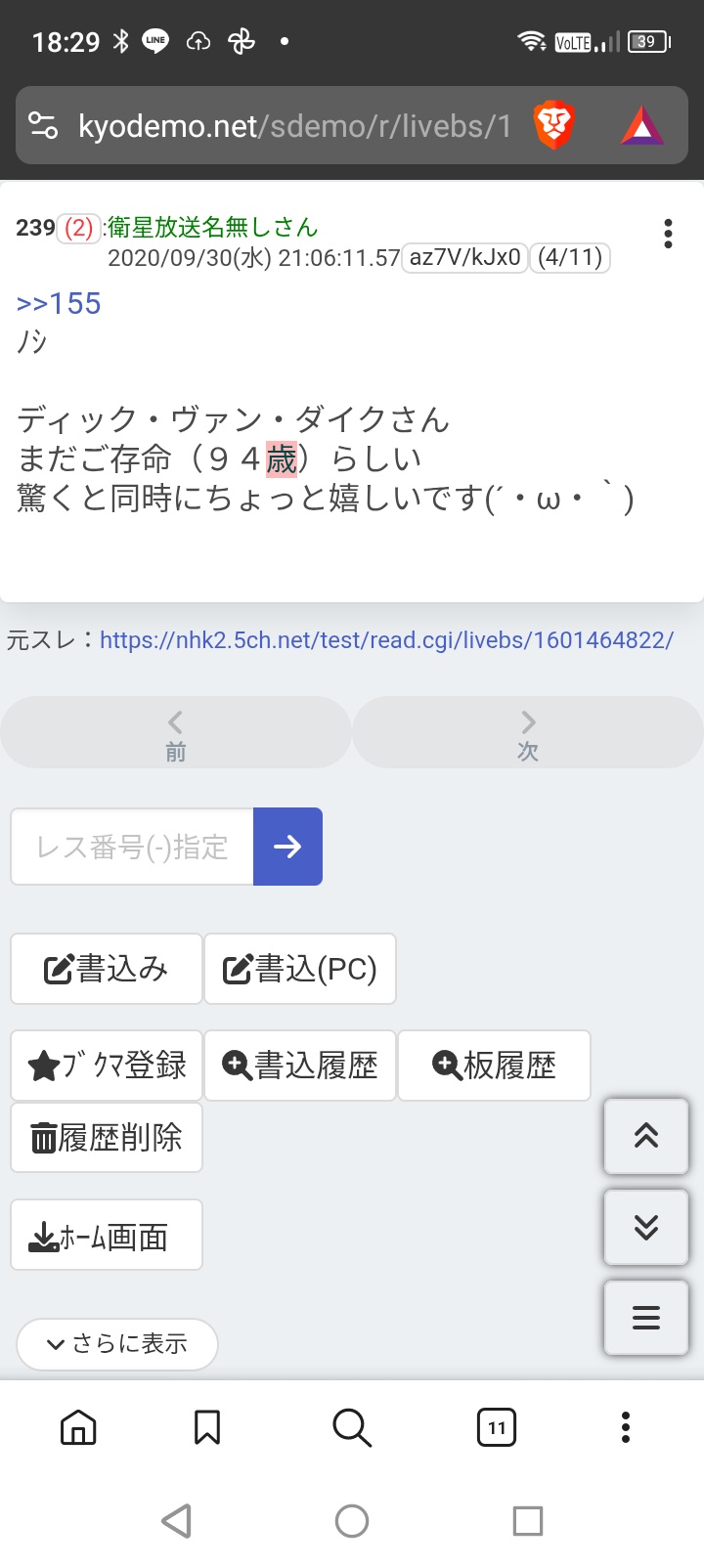
Task: Delete history with 履歴削除
Action: 107,1138
